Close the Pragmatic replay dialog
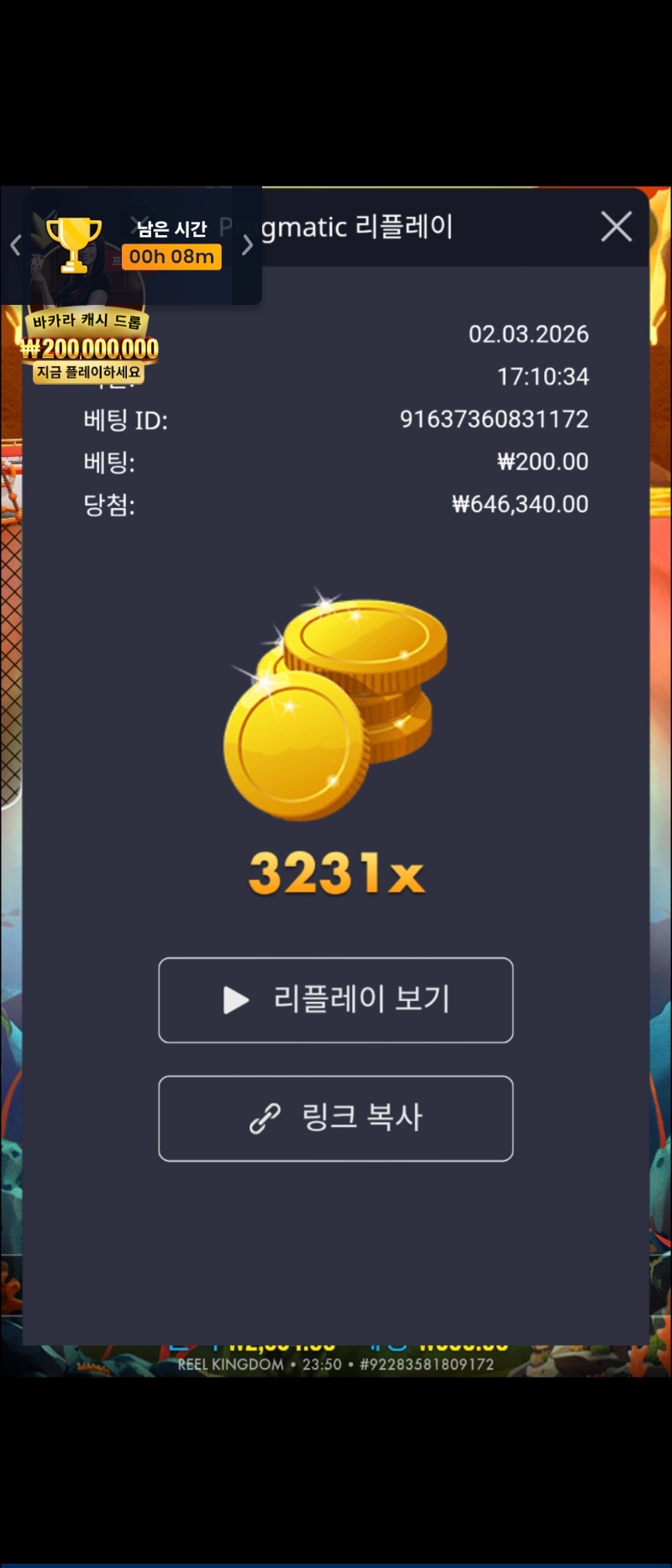 [616, 227]
